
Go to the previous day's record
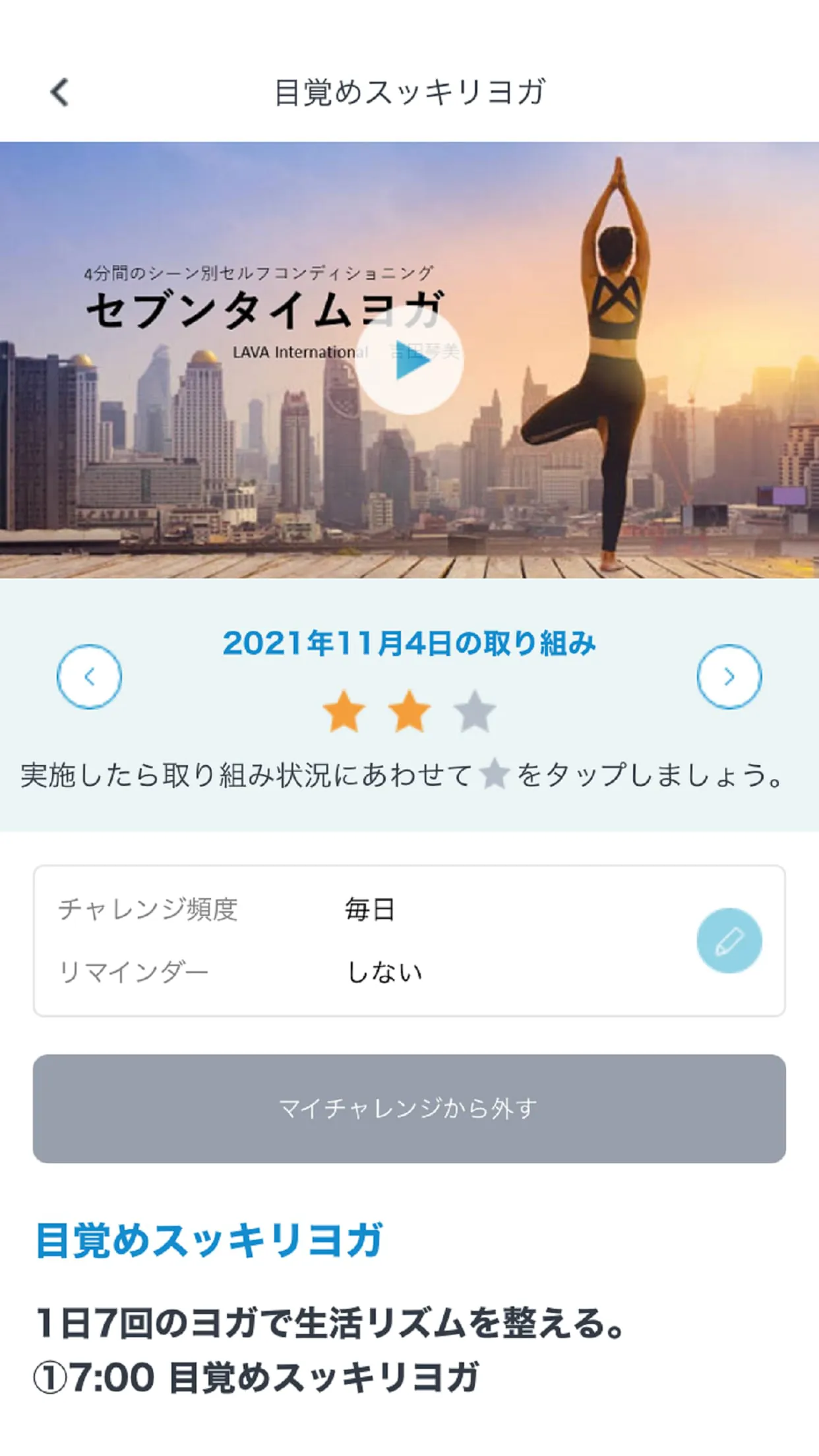tap(89, 677)
